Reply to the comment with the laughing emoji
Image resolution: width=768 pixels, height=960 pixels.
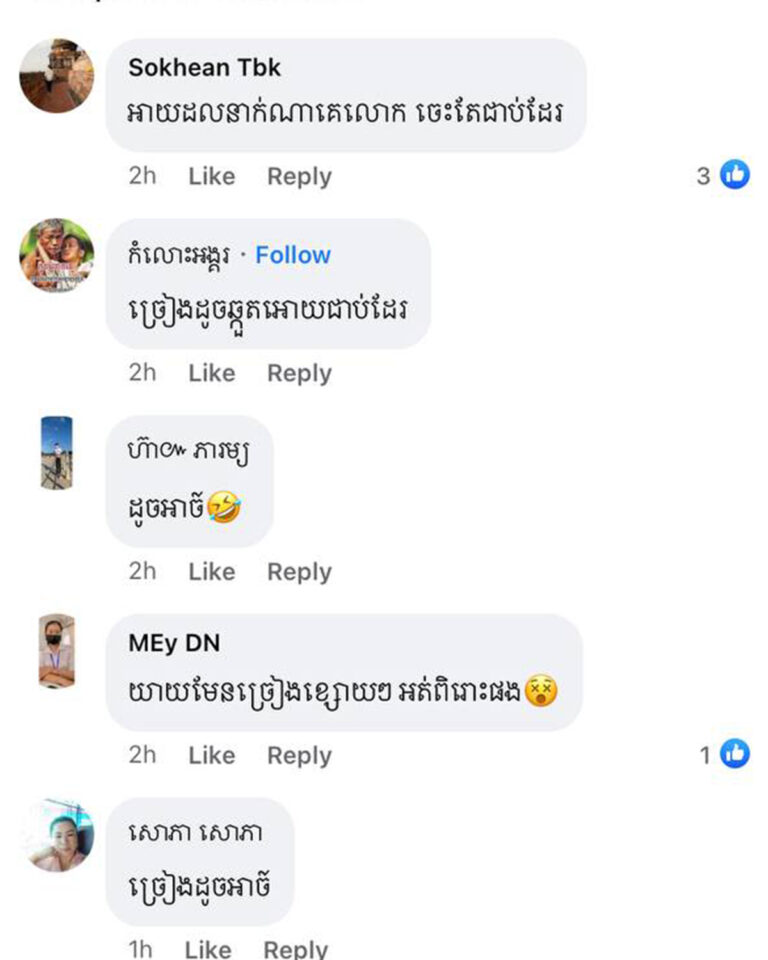pos(298,572)
